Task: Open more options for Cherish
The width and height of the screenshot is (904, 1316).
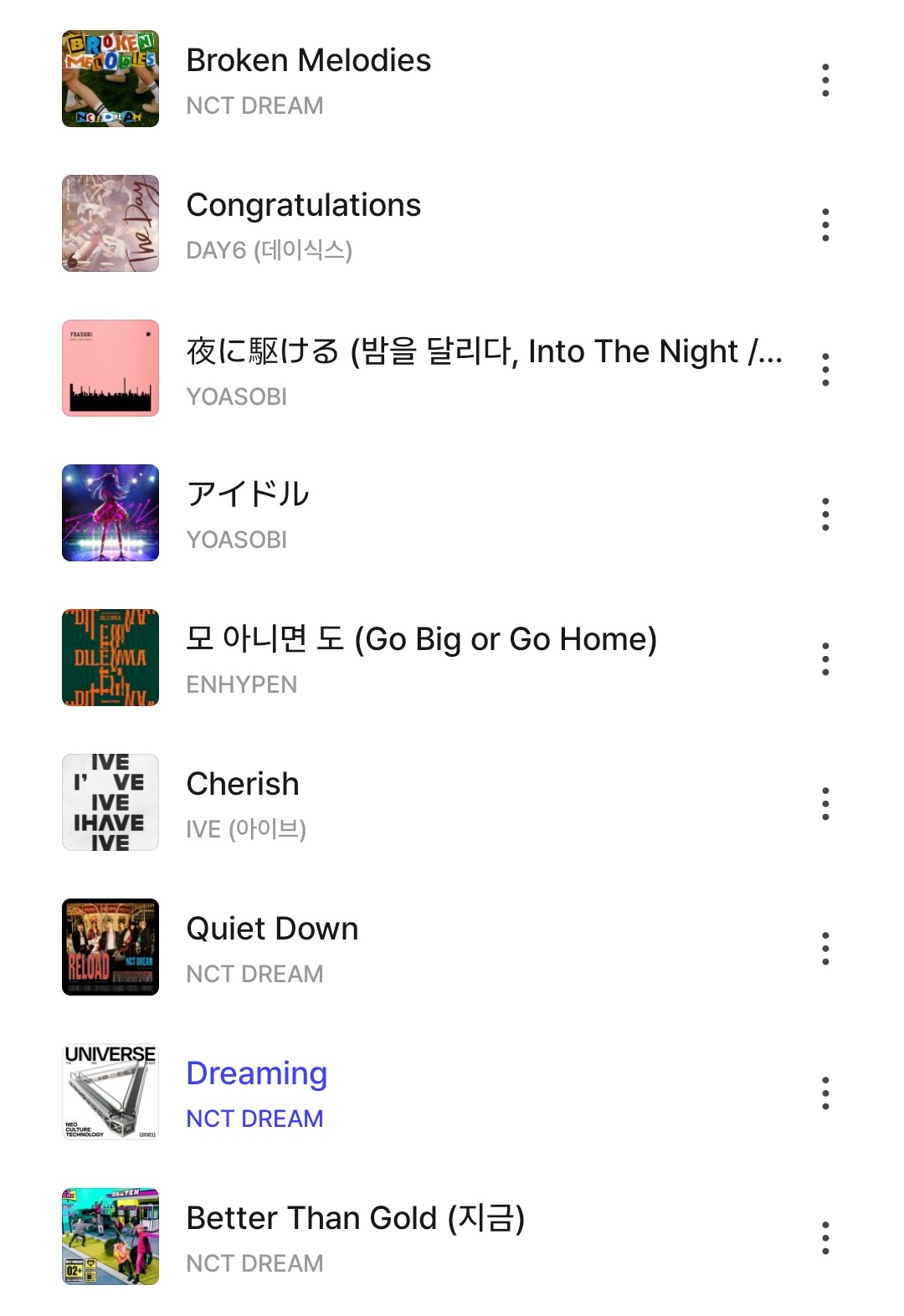Action: (825, 804)
